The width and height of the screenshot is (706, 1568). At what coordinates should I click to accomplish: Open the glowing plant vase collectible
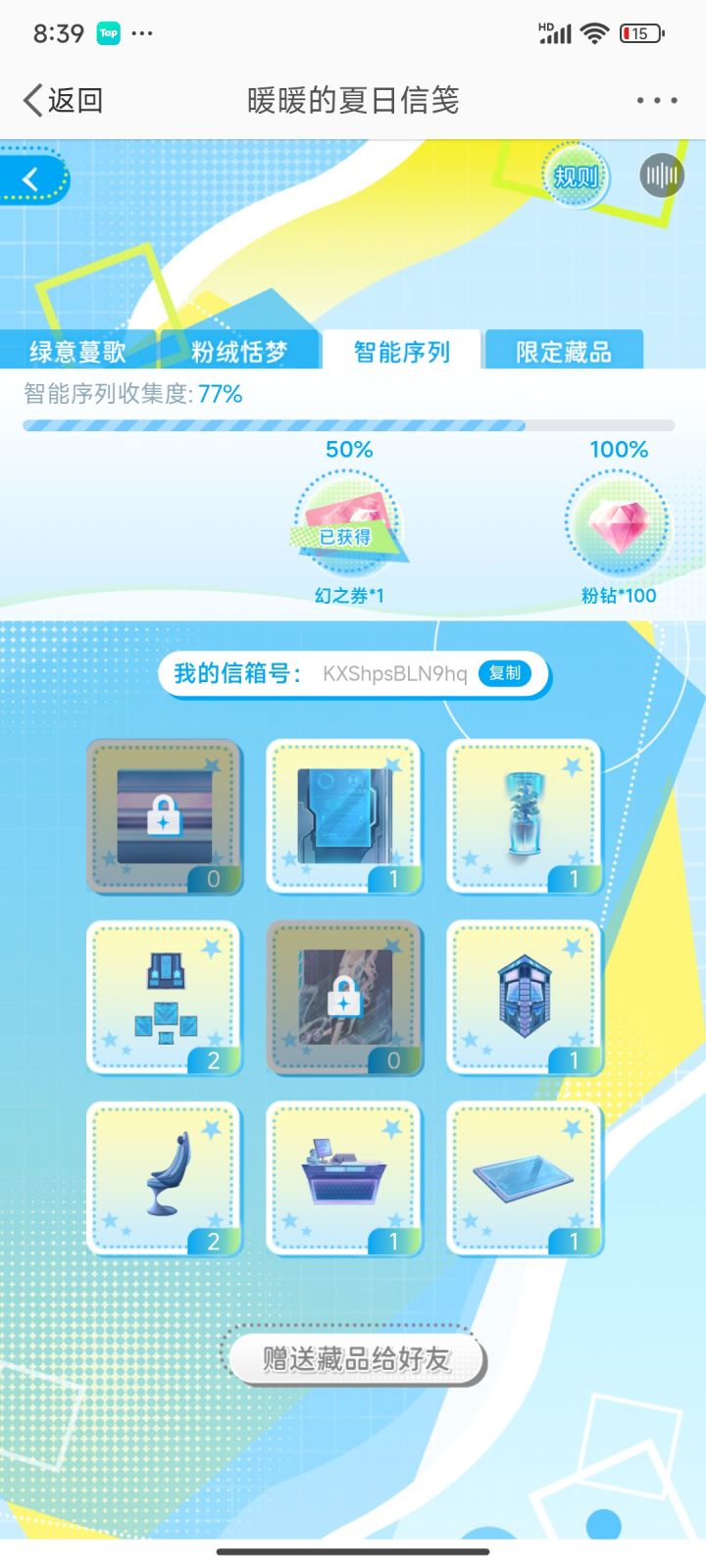pos(524,816)
